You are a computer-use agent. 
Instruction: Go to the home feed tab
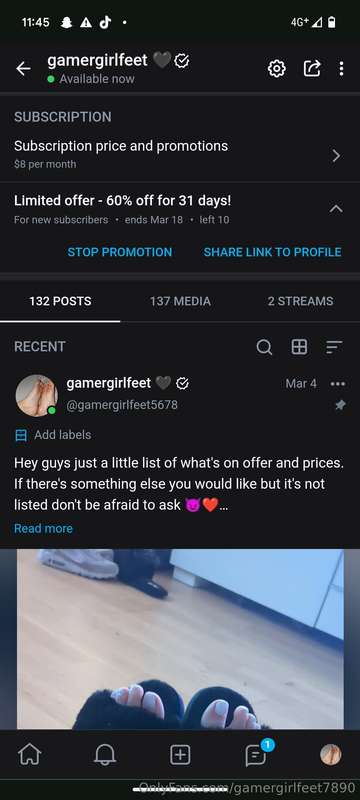[30, 755]
